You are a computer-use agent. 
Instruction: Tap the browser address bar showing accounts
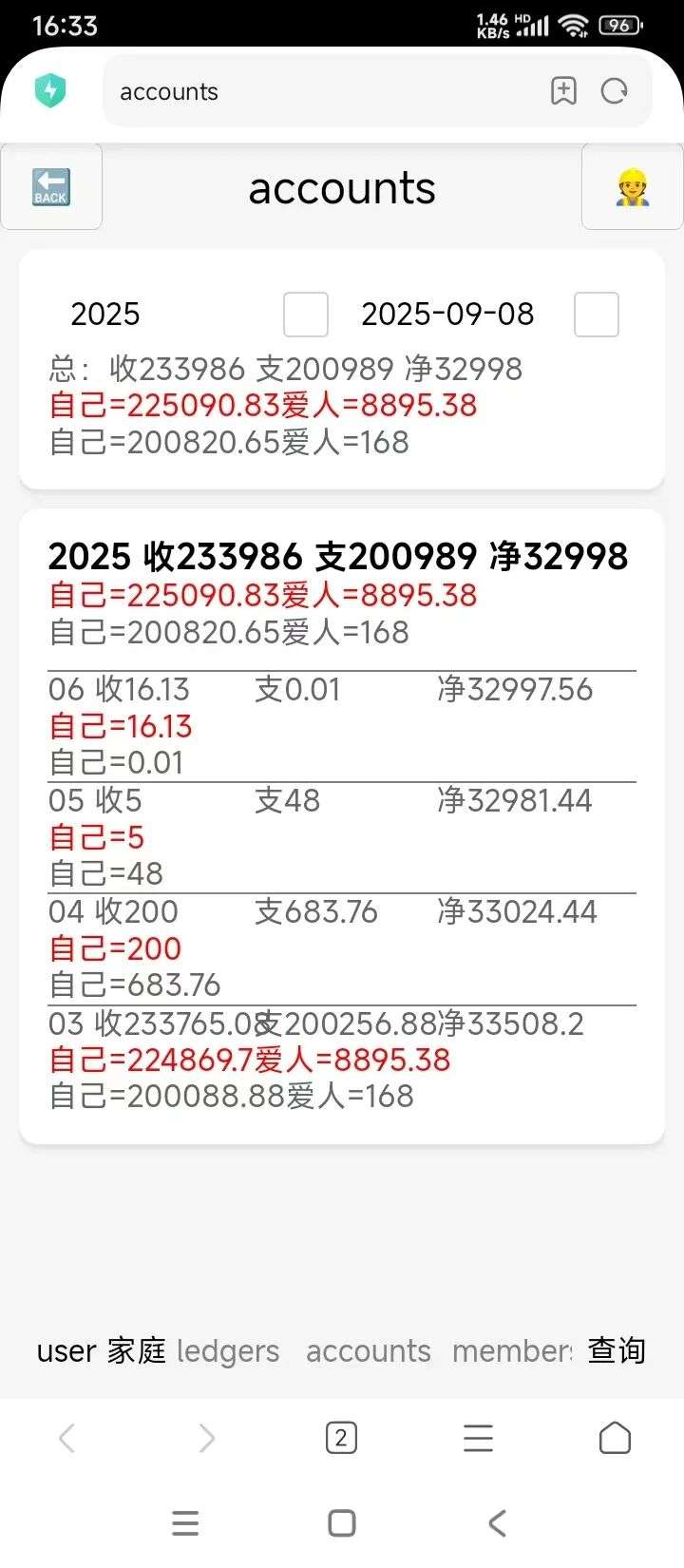(323, 91)
